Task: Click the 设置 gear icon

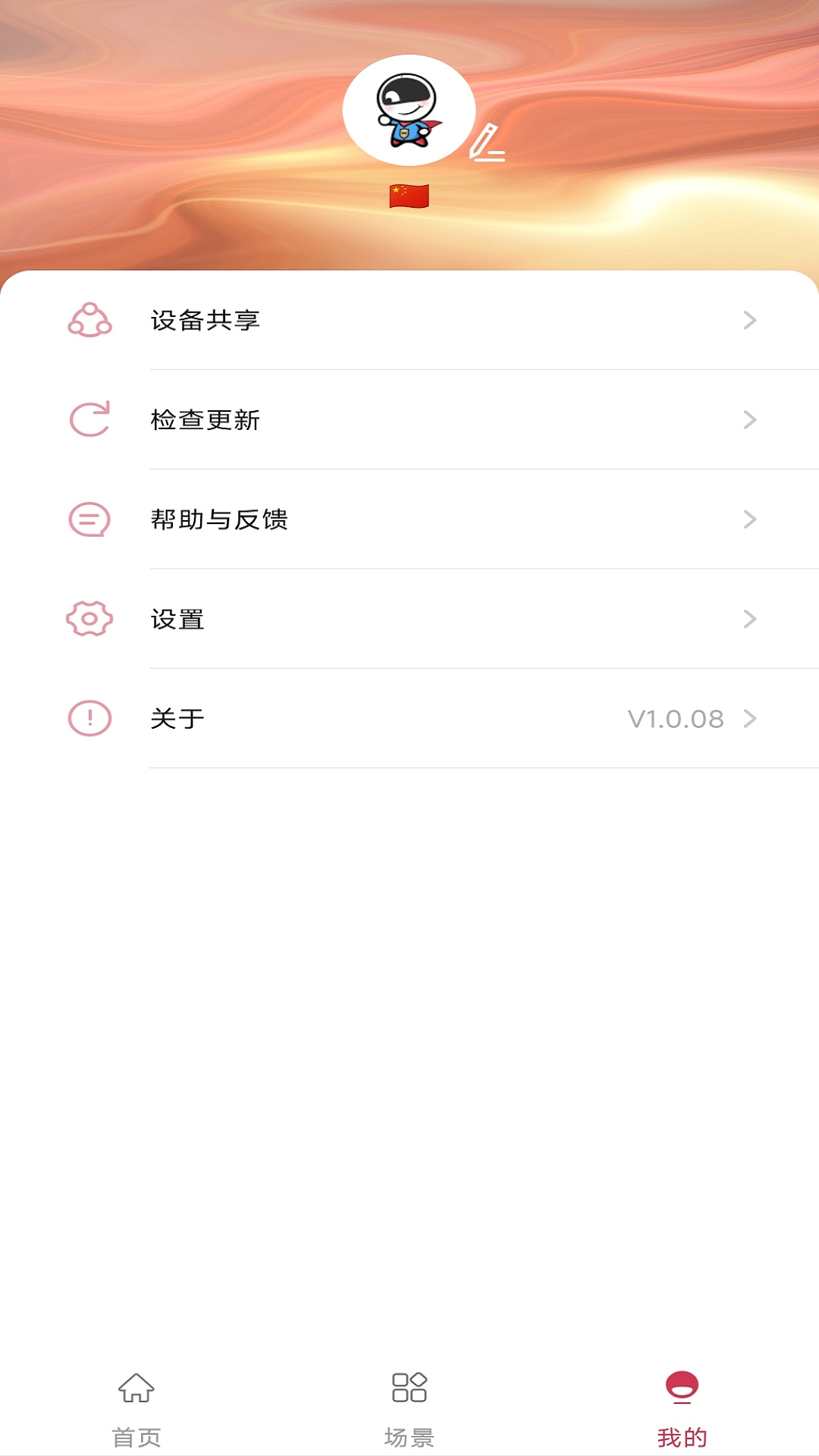Action: point(89,619)
